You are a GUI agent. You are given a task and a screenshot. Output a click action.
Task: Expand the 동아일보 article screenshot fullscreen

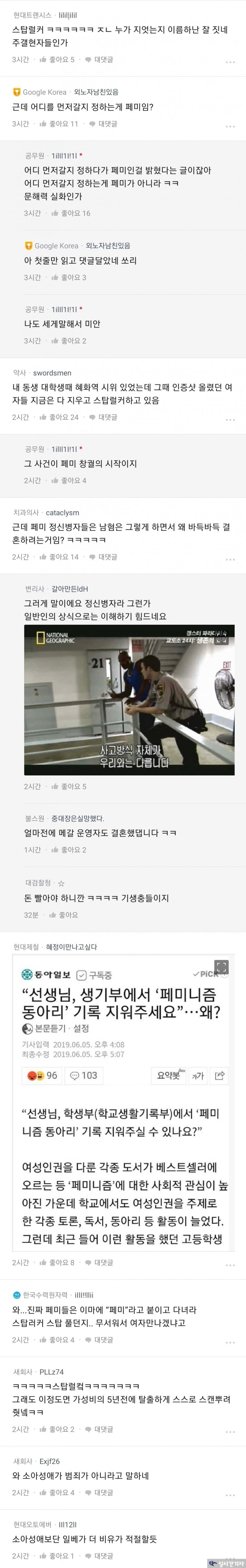[222, 967]
